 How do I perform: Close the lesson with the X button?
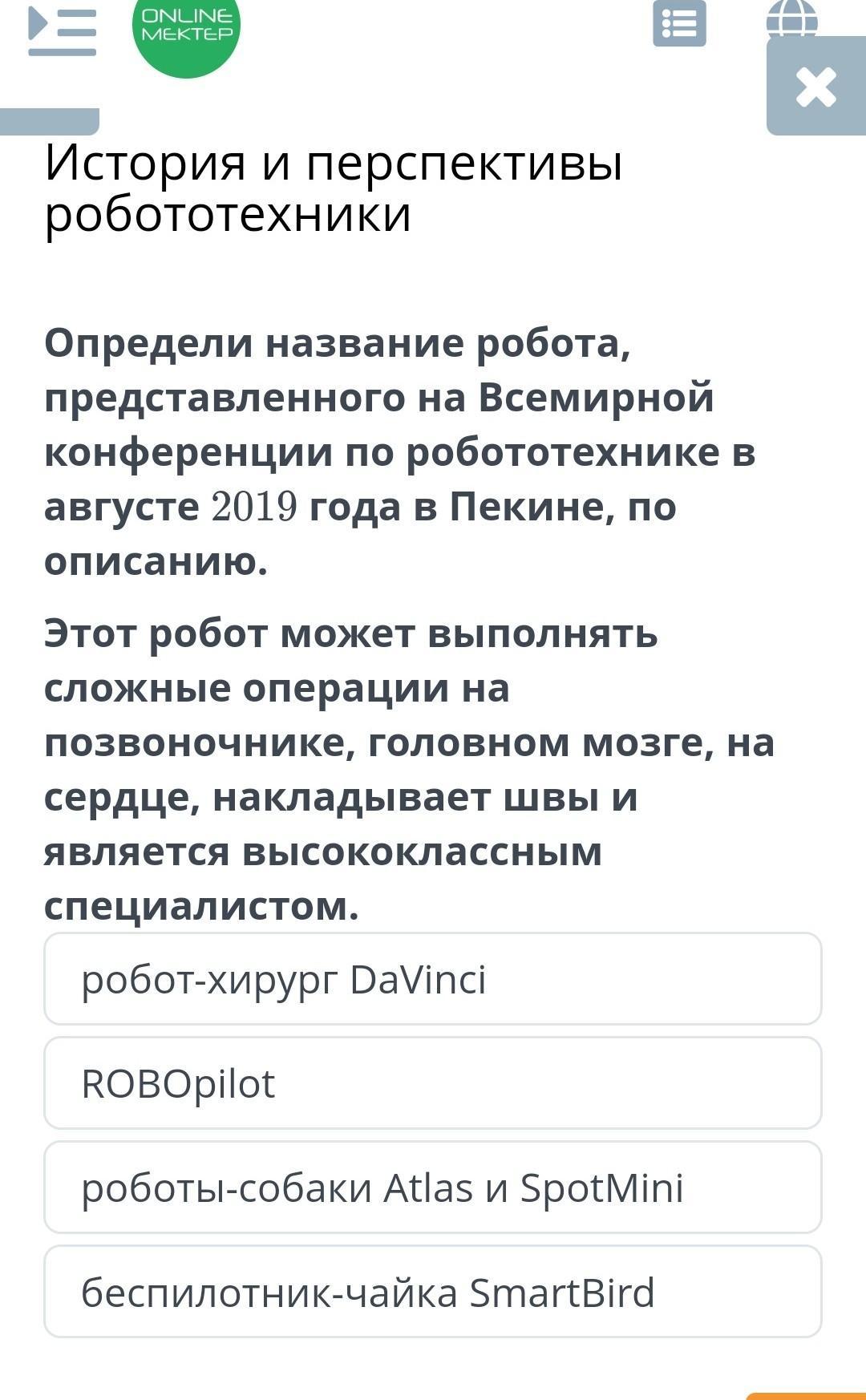tap(816, 86)
